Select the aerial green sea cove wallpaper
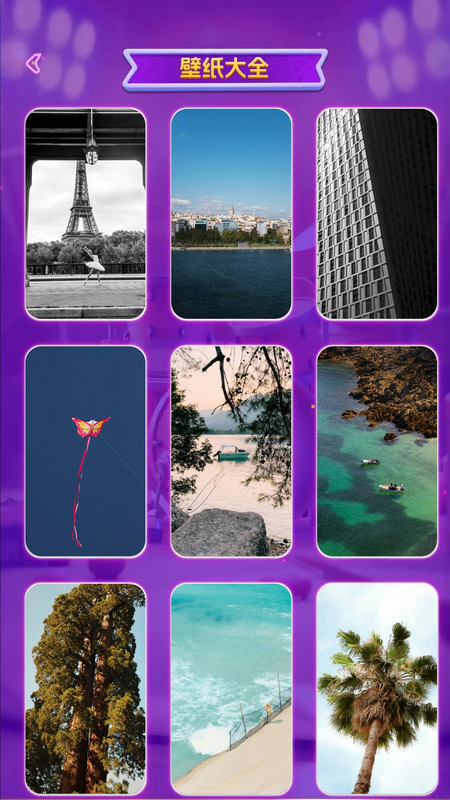Screen dimensions: 450x800 coord(377,452)
